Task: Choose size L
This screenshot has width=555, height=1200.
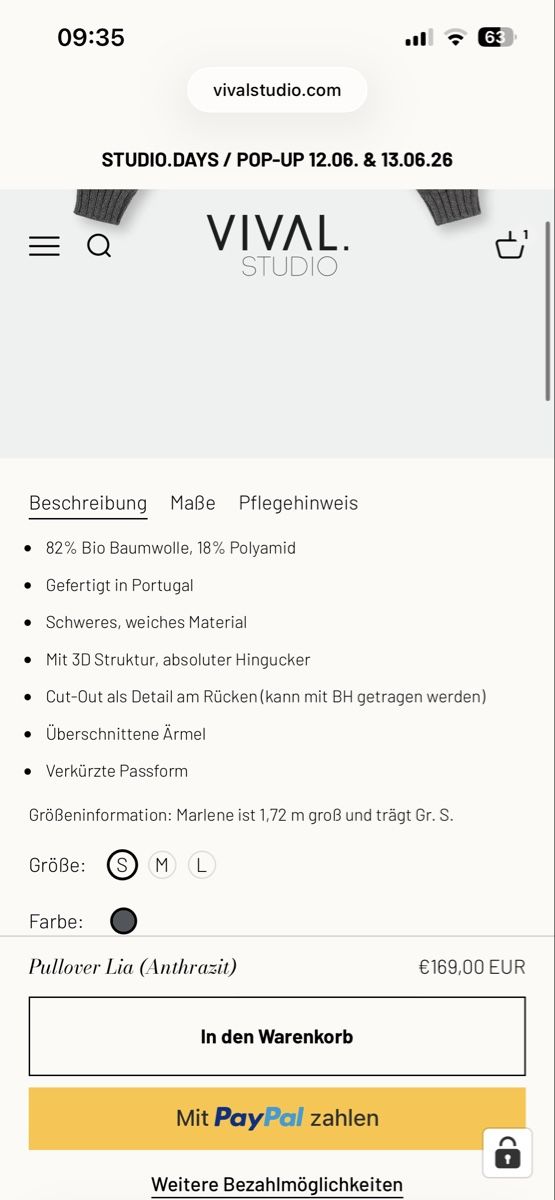Action: 201,865
